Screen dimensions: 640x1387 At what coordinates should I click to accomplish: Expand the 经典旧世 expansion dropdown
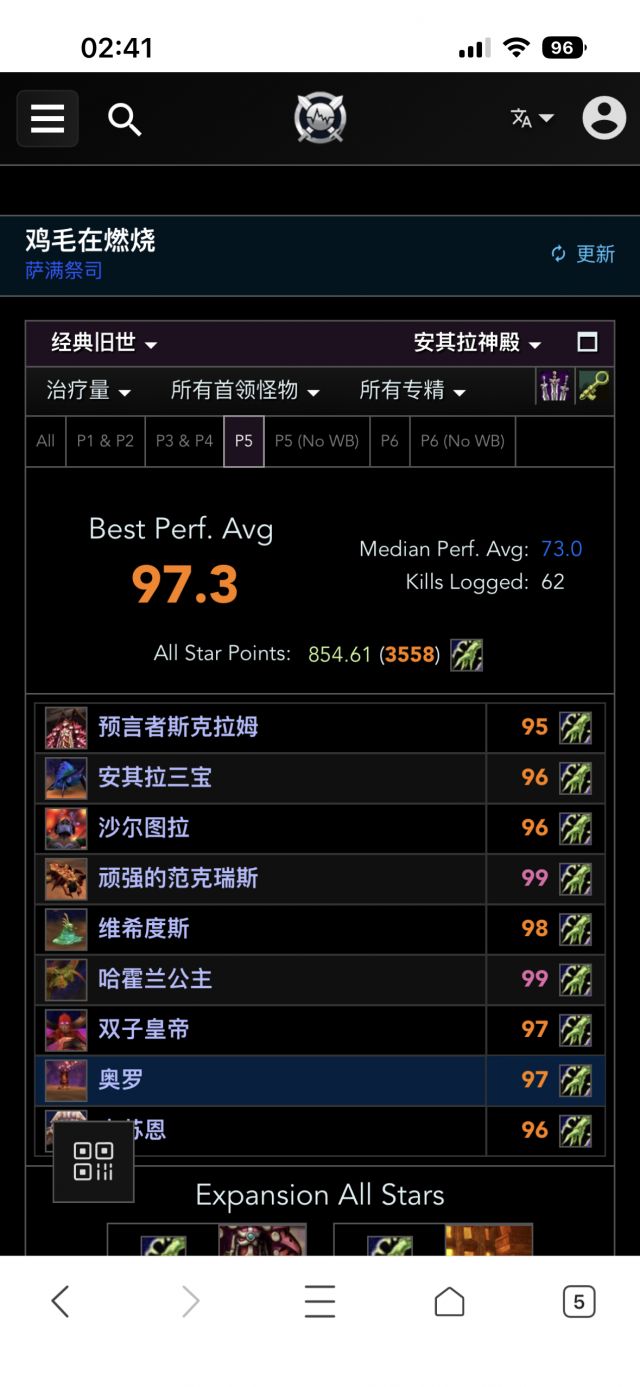click(104, 344)
